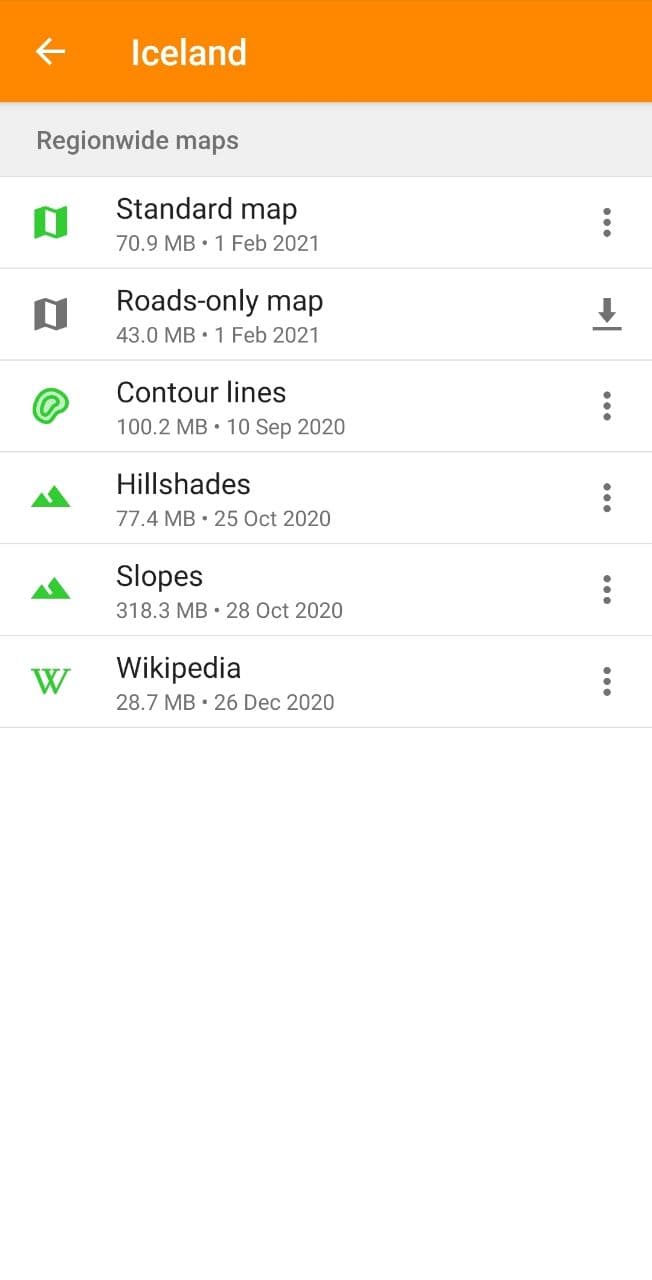The width and height of the screenshot is (652, 1280).
Task: Select the Standard map row
Action: coord(300,223)
